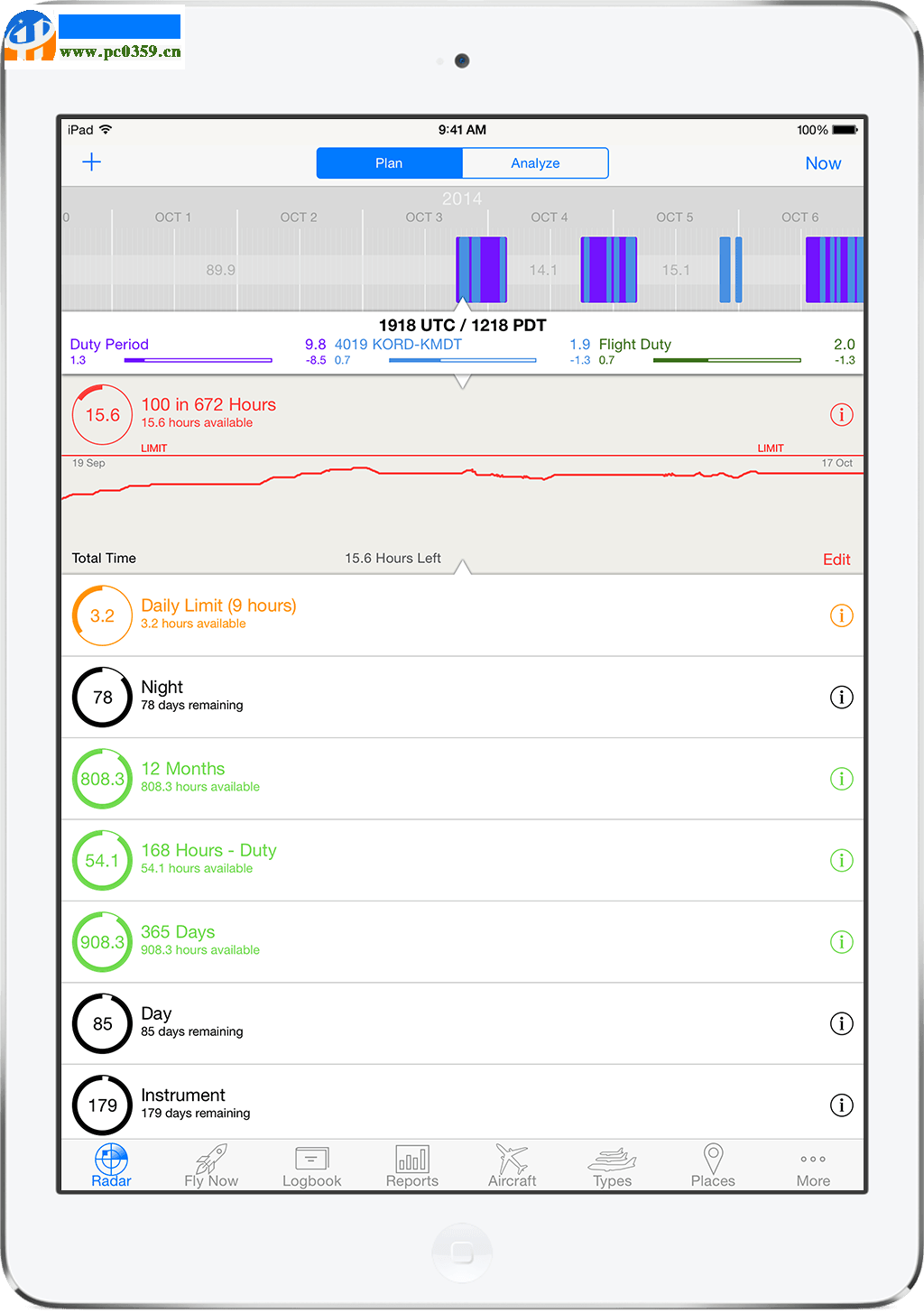Switch to the Reports tab

411,1166
